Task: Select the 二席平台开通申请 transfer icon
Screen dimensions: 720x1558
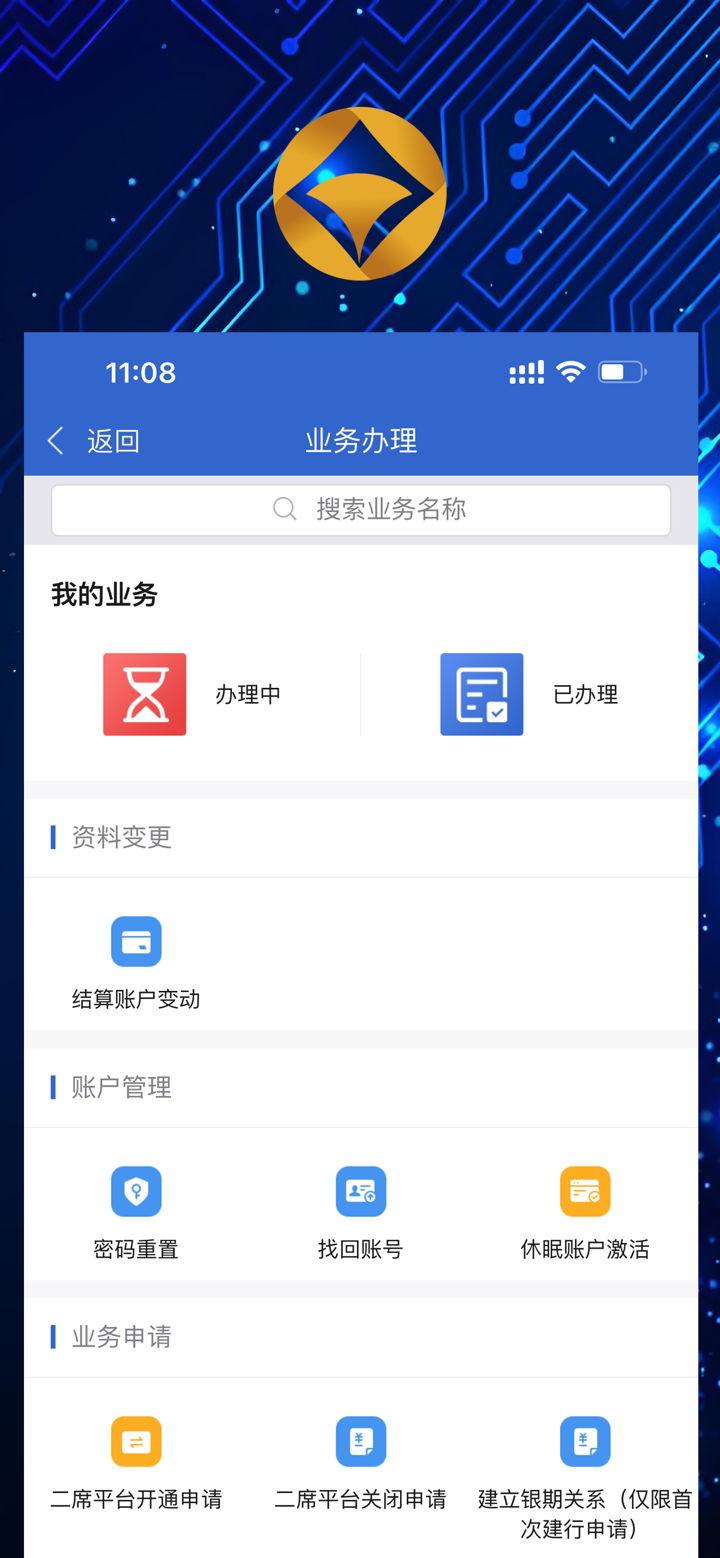Action: tap(135, 1441)
